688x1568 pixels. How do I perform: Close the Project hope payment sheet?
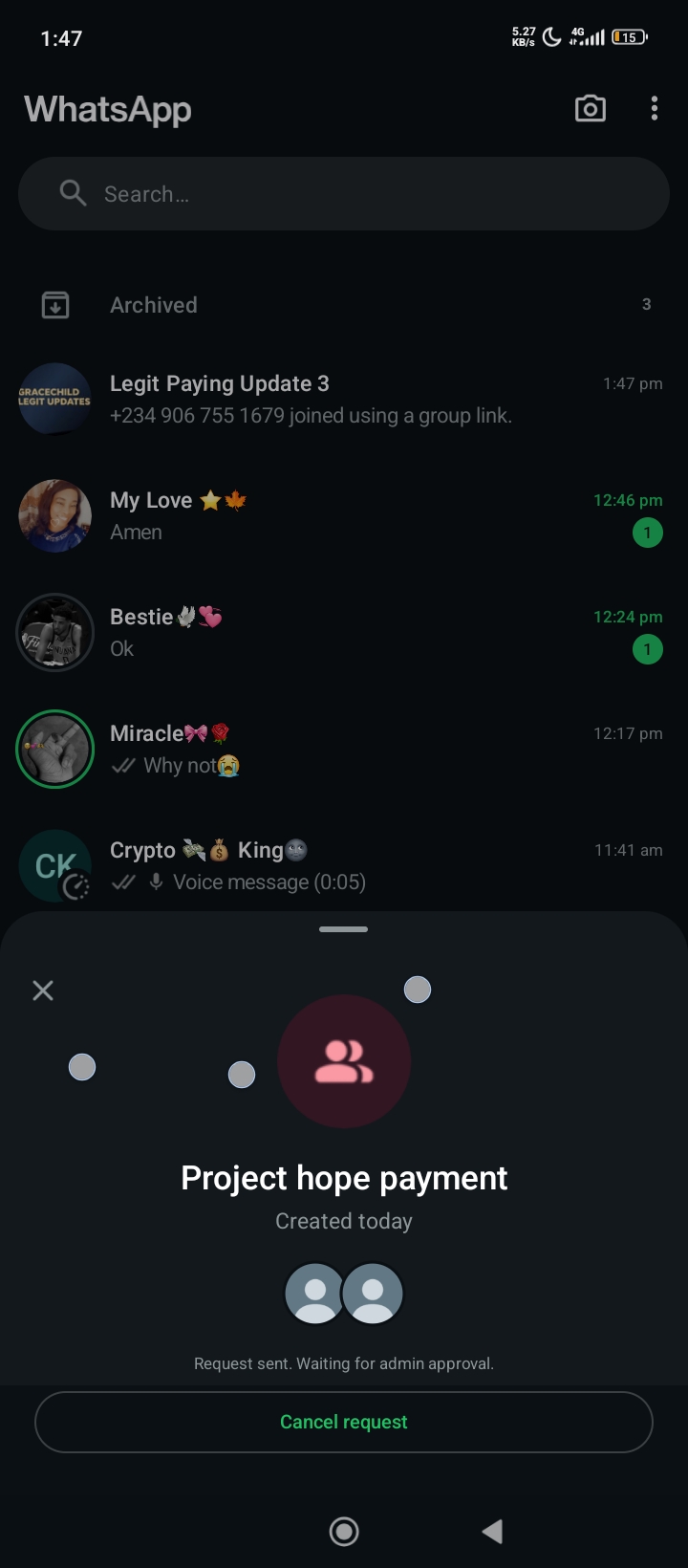[x=43, y=991]
